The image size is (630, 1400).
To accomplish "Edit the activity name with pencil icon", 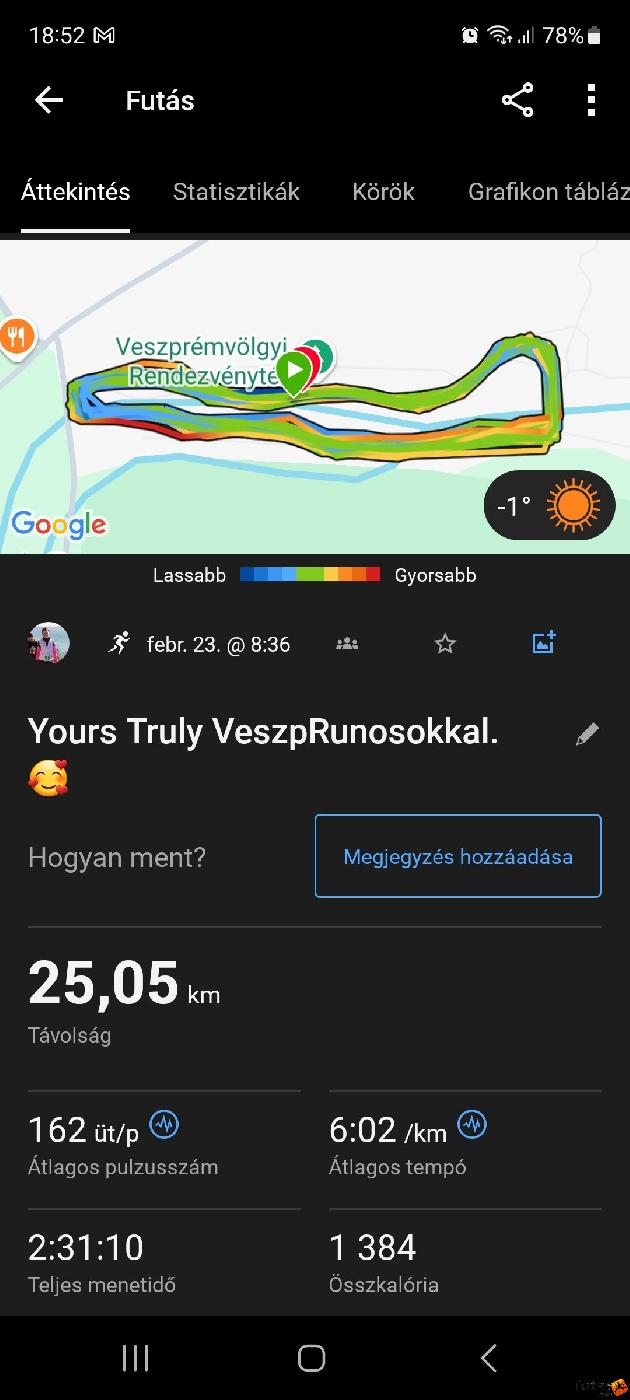I will 587,735.
